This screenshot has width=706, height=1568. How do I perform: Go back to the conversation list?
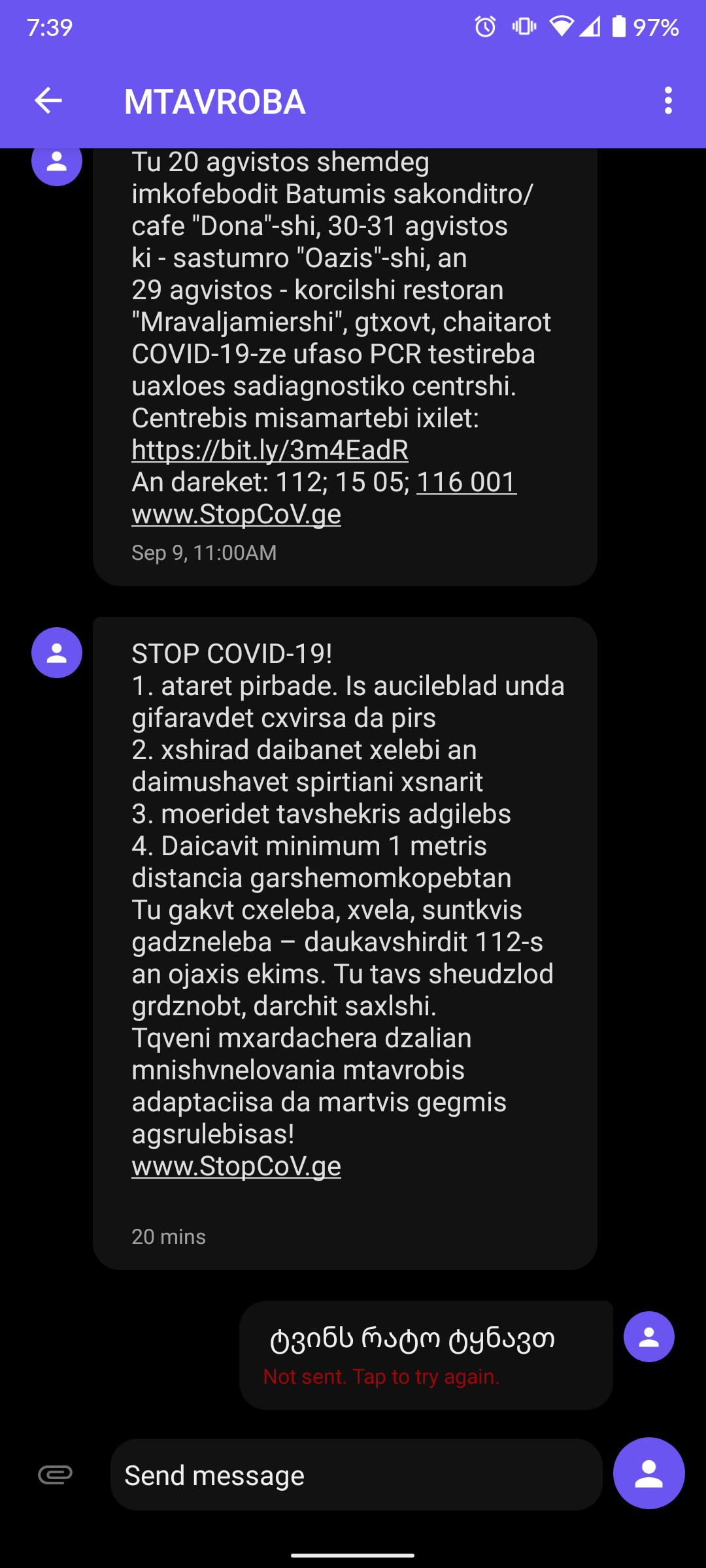pos(48,101)
